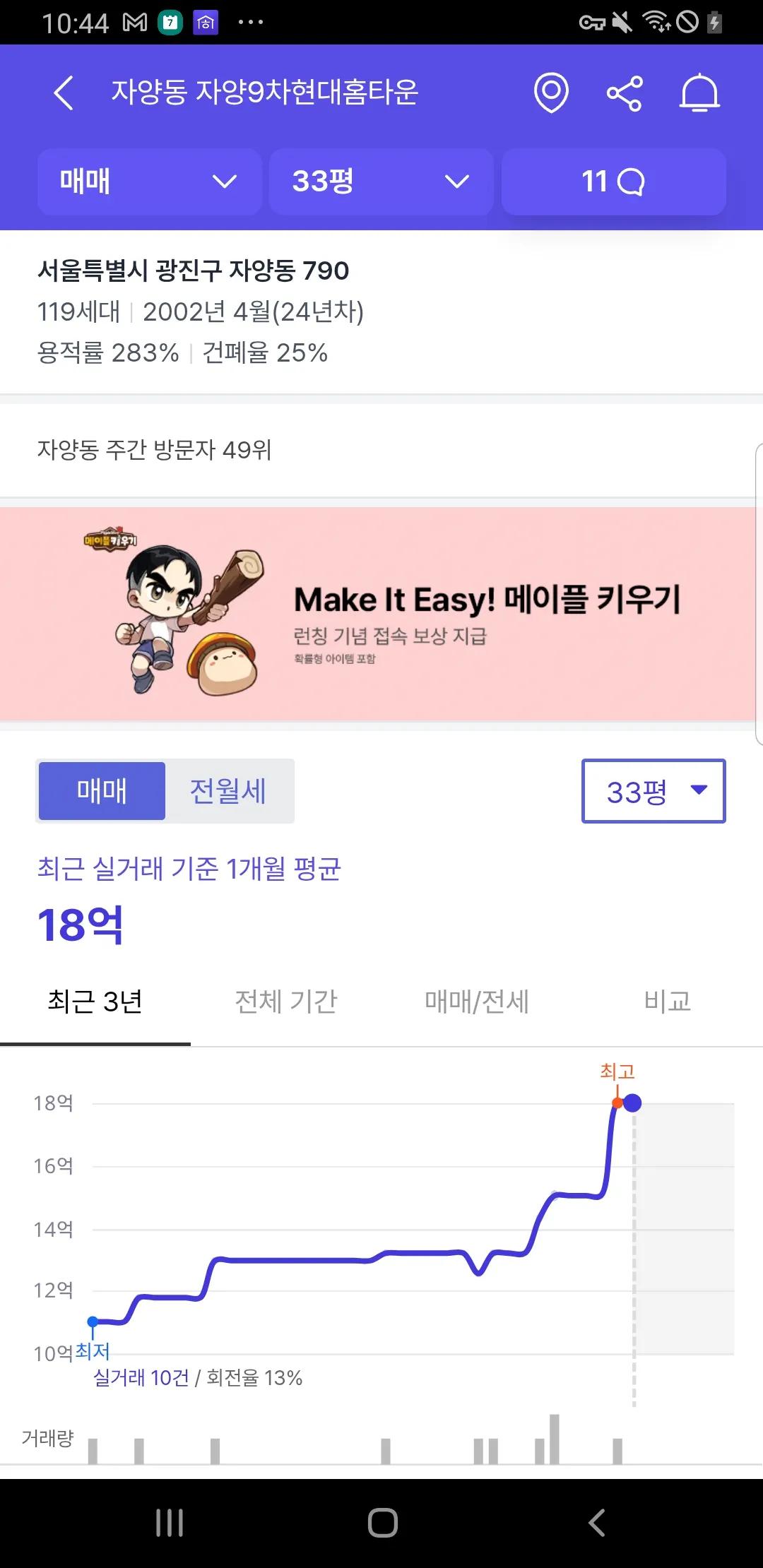Open the recent apps button
763x1568 pixels.
(170, 1523)
